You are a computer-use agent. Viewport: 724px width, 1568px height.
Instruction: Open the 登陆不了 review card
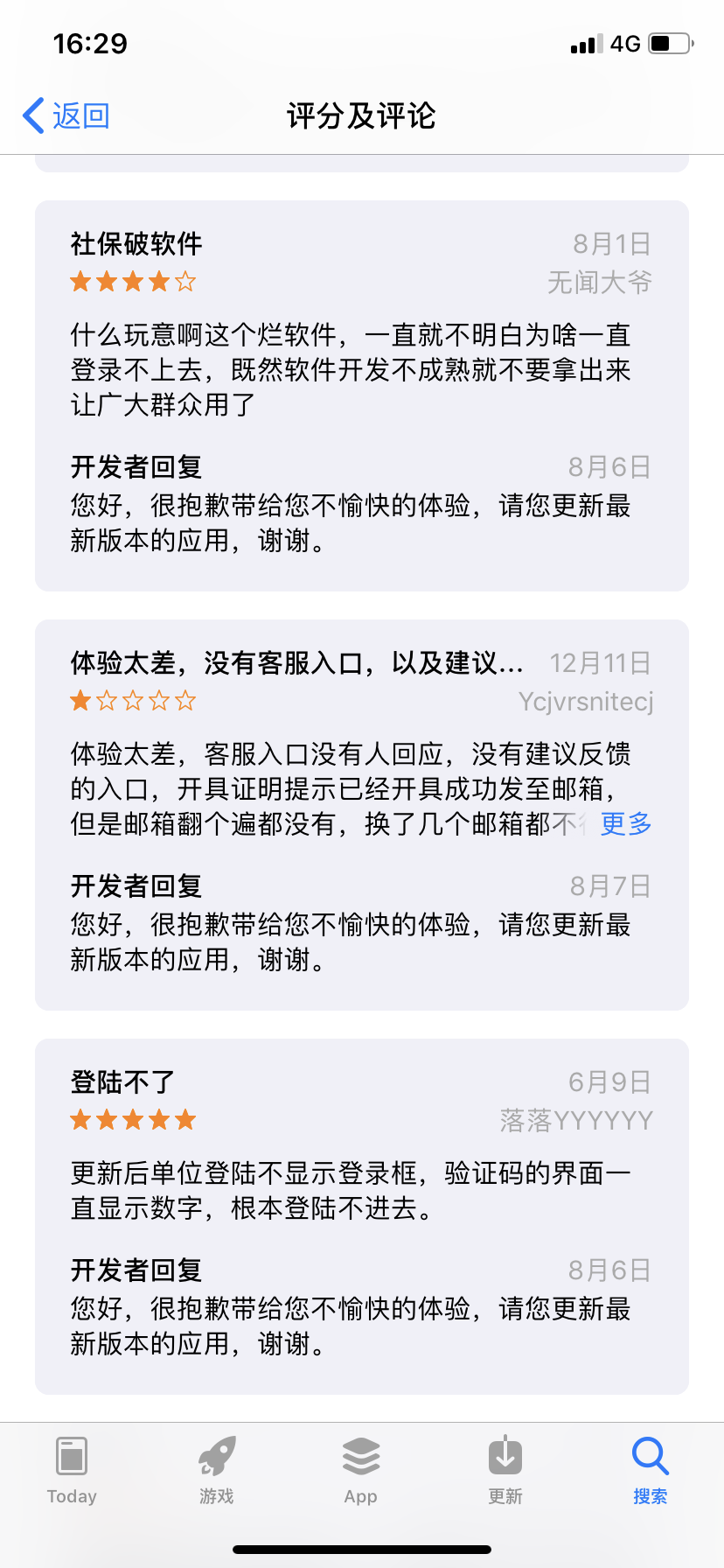[x=362, y=1190]
